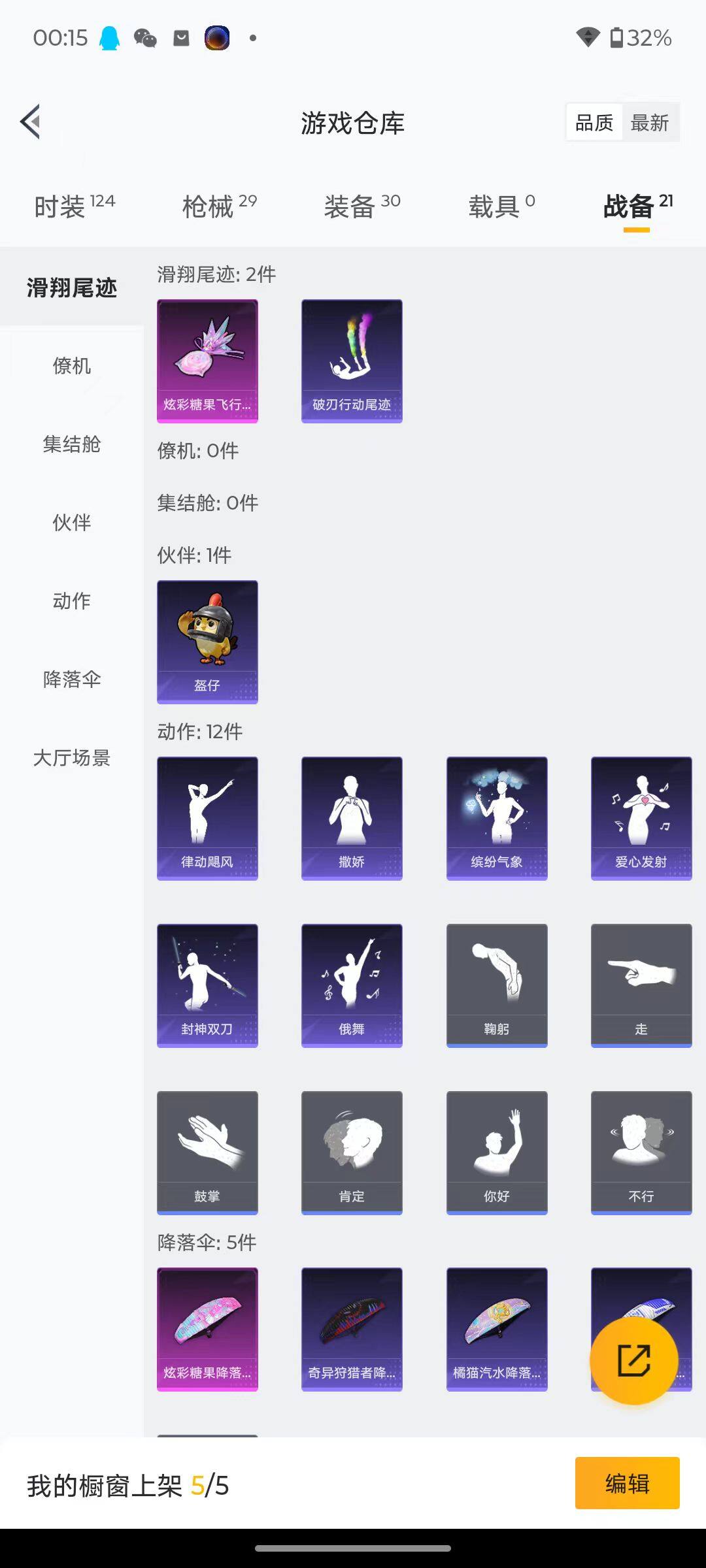Open the 大厅场景 category

click(72, 759)
